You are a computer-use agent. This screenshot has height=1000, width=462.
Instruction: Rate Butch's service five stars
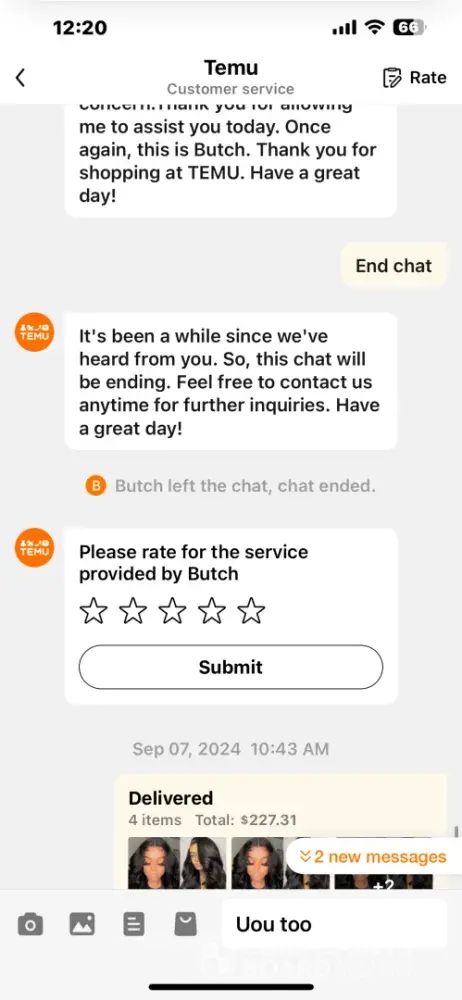(x=251, y=611)
